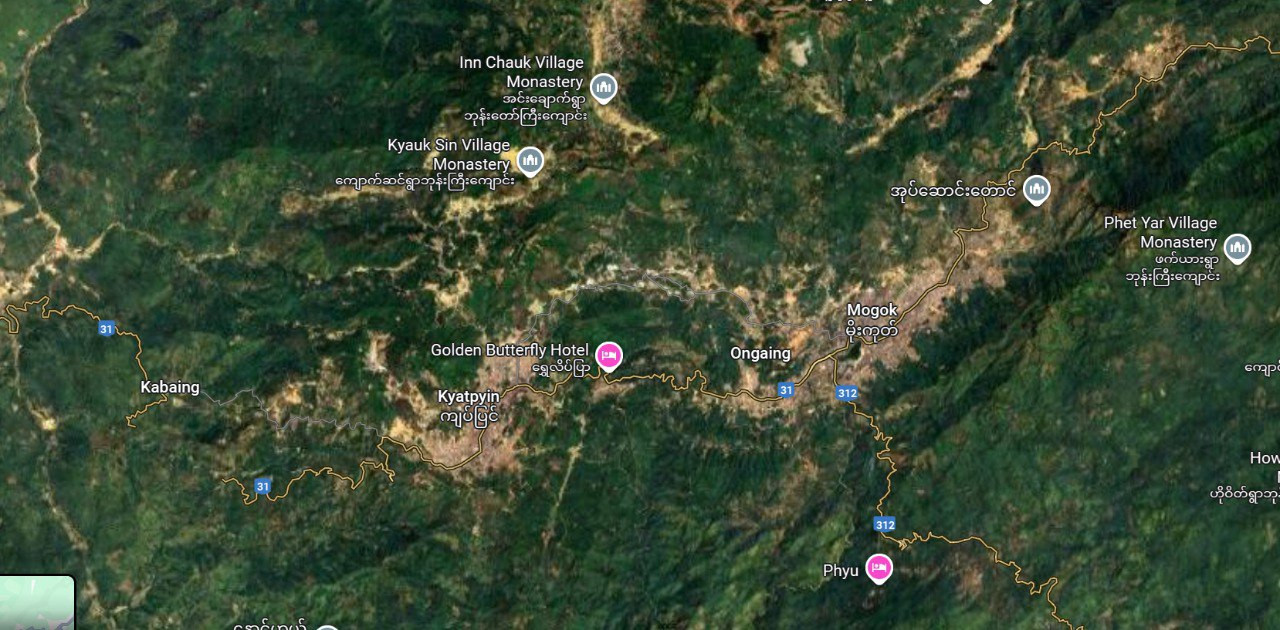Open the Inn Chauk Village Monastery marker
The image size is (1280, 630).
pos(603,88)
